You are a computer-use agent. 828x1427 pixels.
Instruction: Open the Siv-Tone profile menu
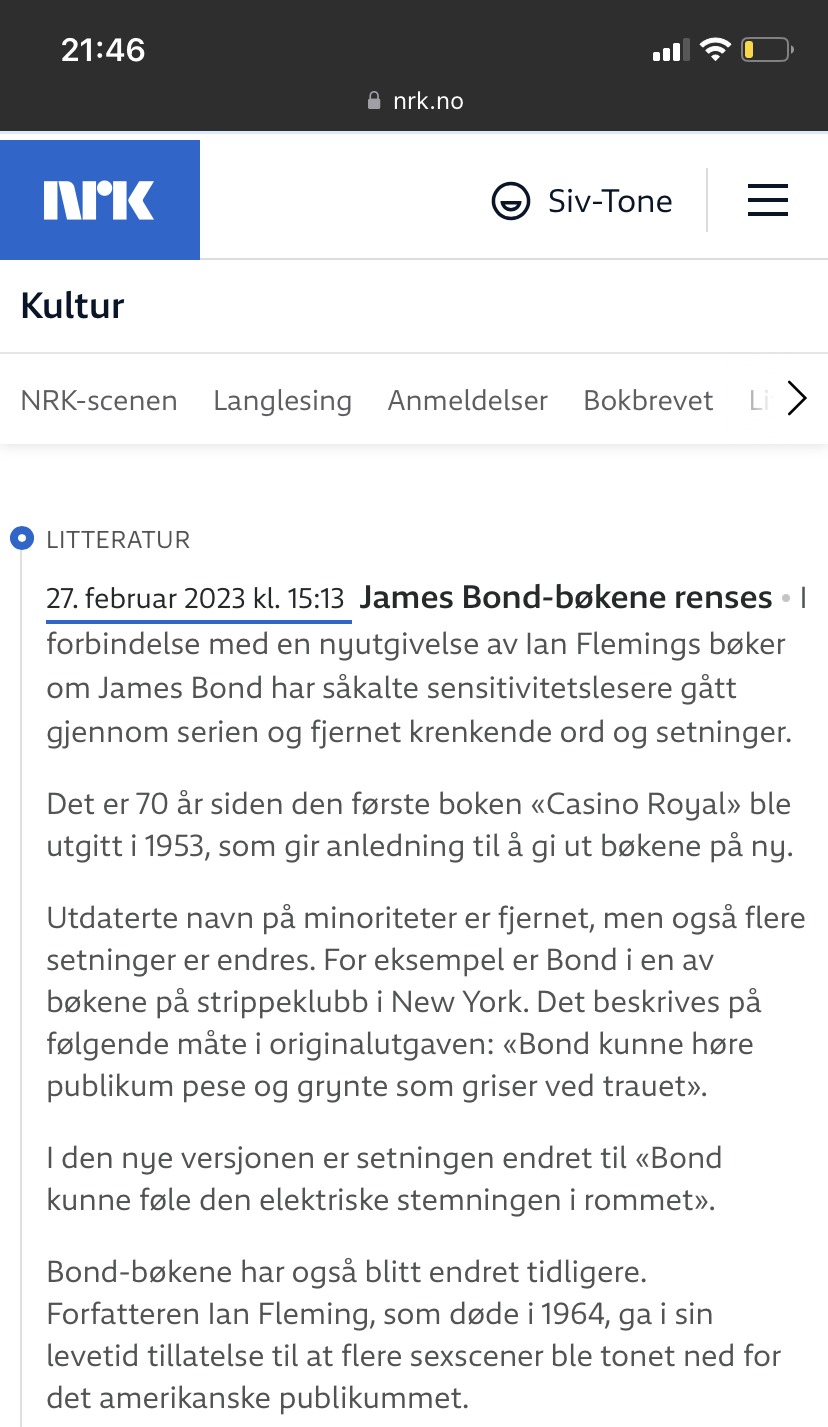click(582, 201)
